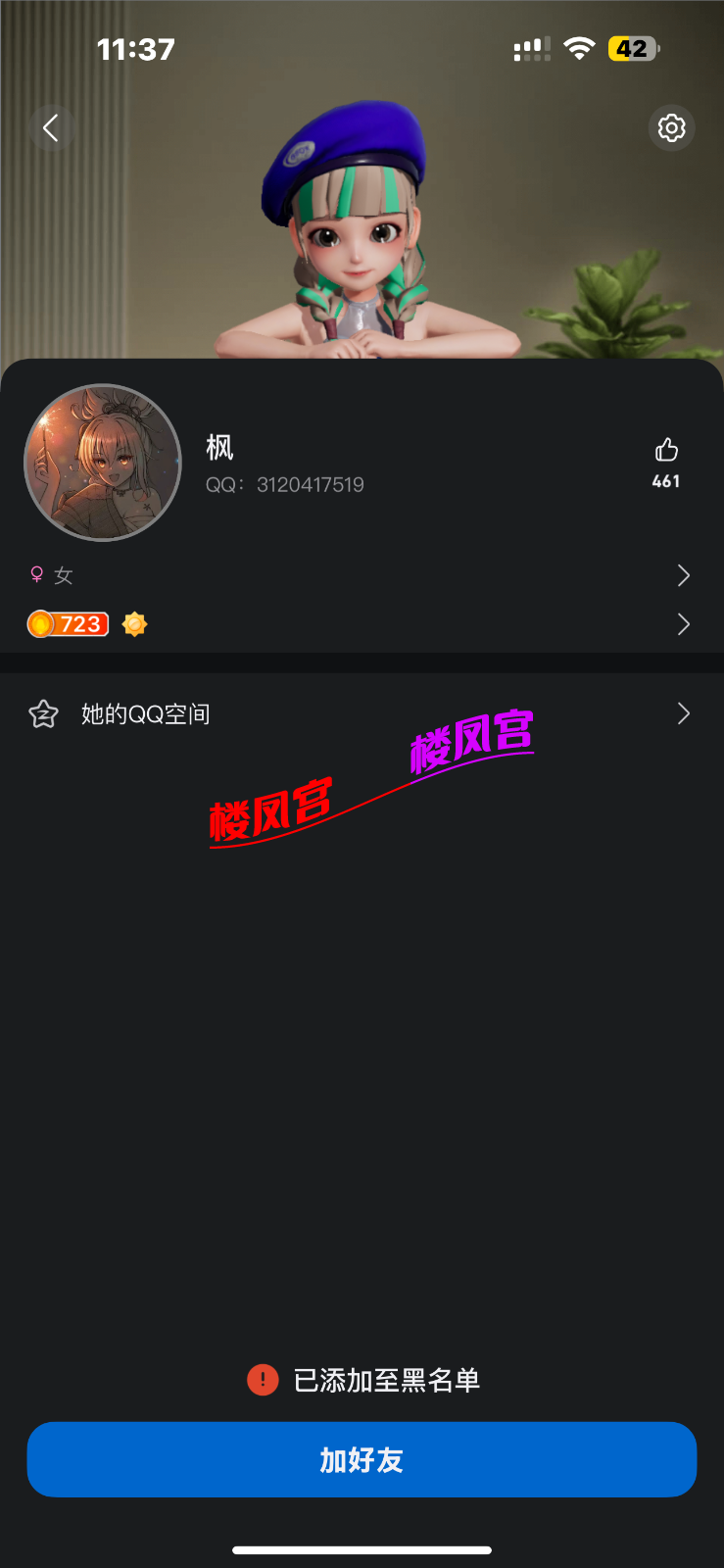The height and width of the screenshot is (1568, 724).
Task: Tap the 加好友 button
Action: tap(362, 1459)
